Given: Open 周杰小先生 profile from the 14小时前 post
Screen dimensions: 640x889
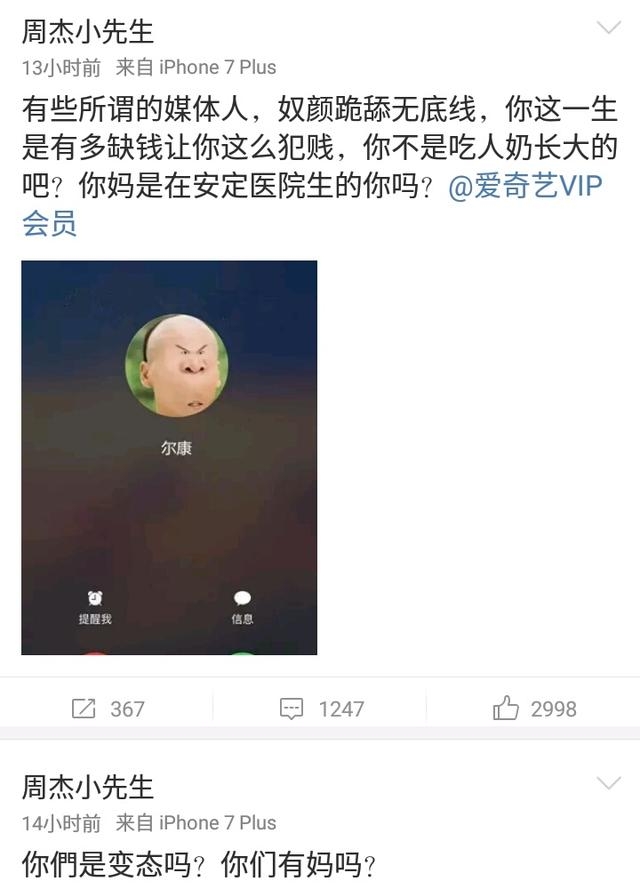Looking at the screenshot, I should [88, 787].
